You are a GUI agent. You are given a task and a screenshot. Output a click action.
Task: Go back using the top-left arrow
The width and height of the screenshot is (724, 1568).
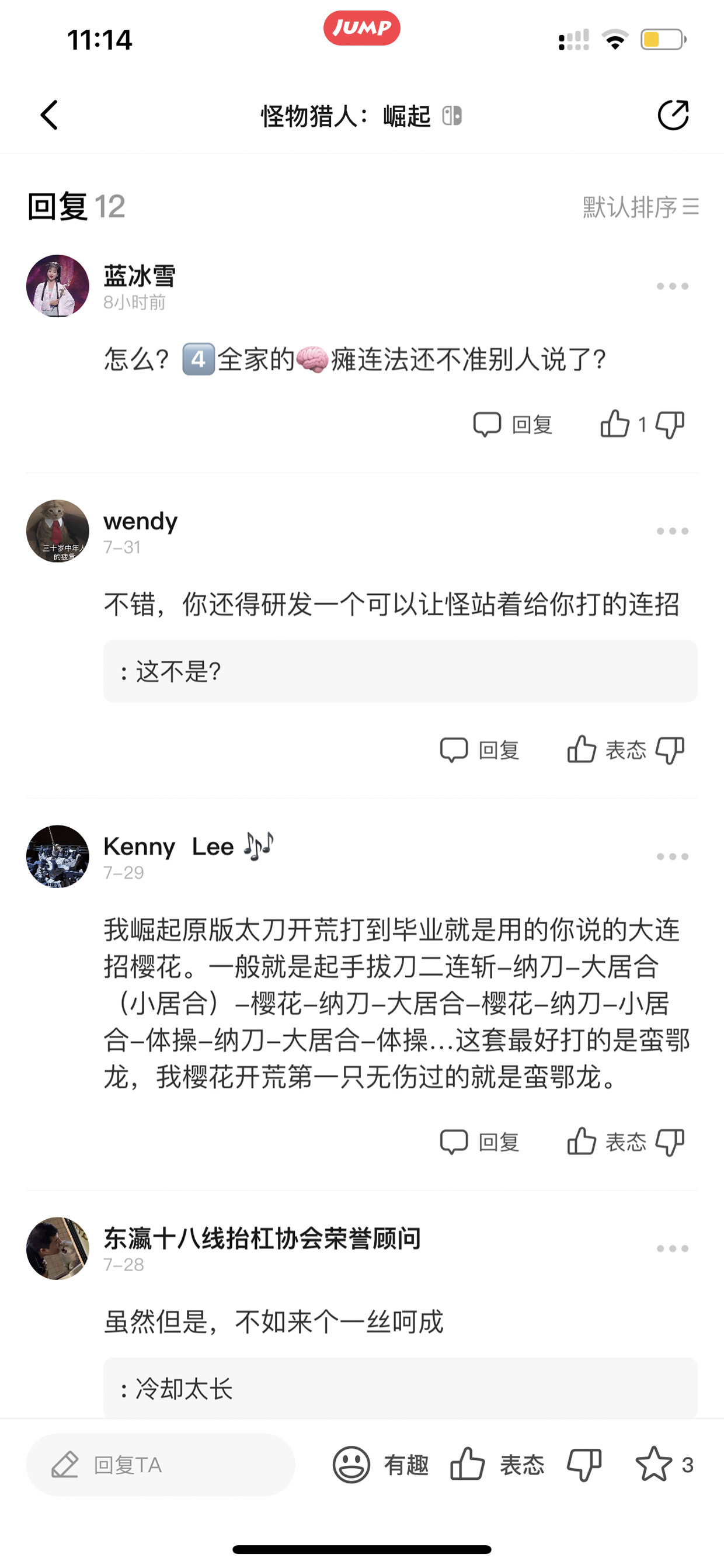tap(49, 115)
